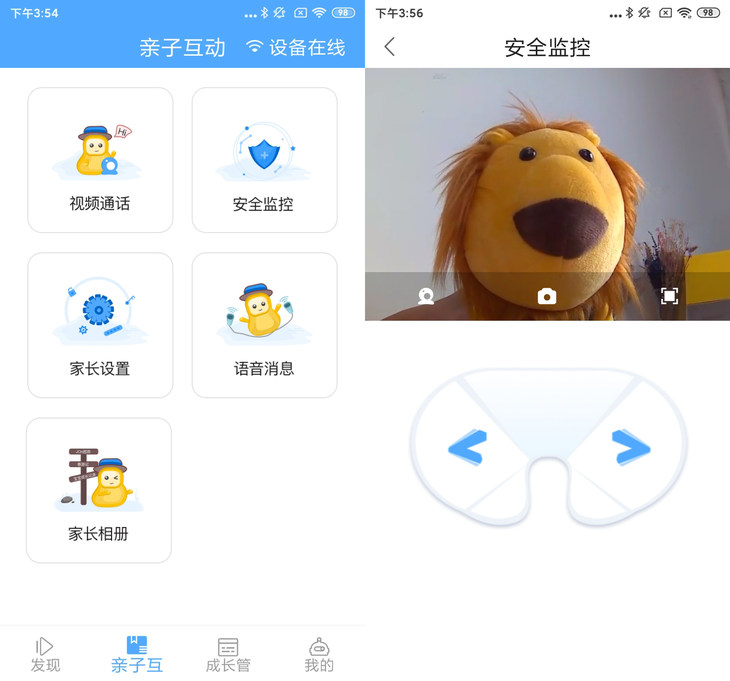Image resolution: width=730 pixels, height=681 pixels.
Task: Open the 语音消息 voice message card
Action: click(264, 325)
